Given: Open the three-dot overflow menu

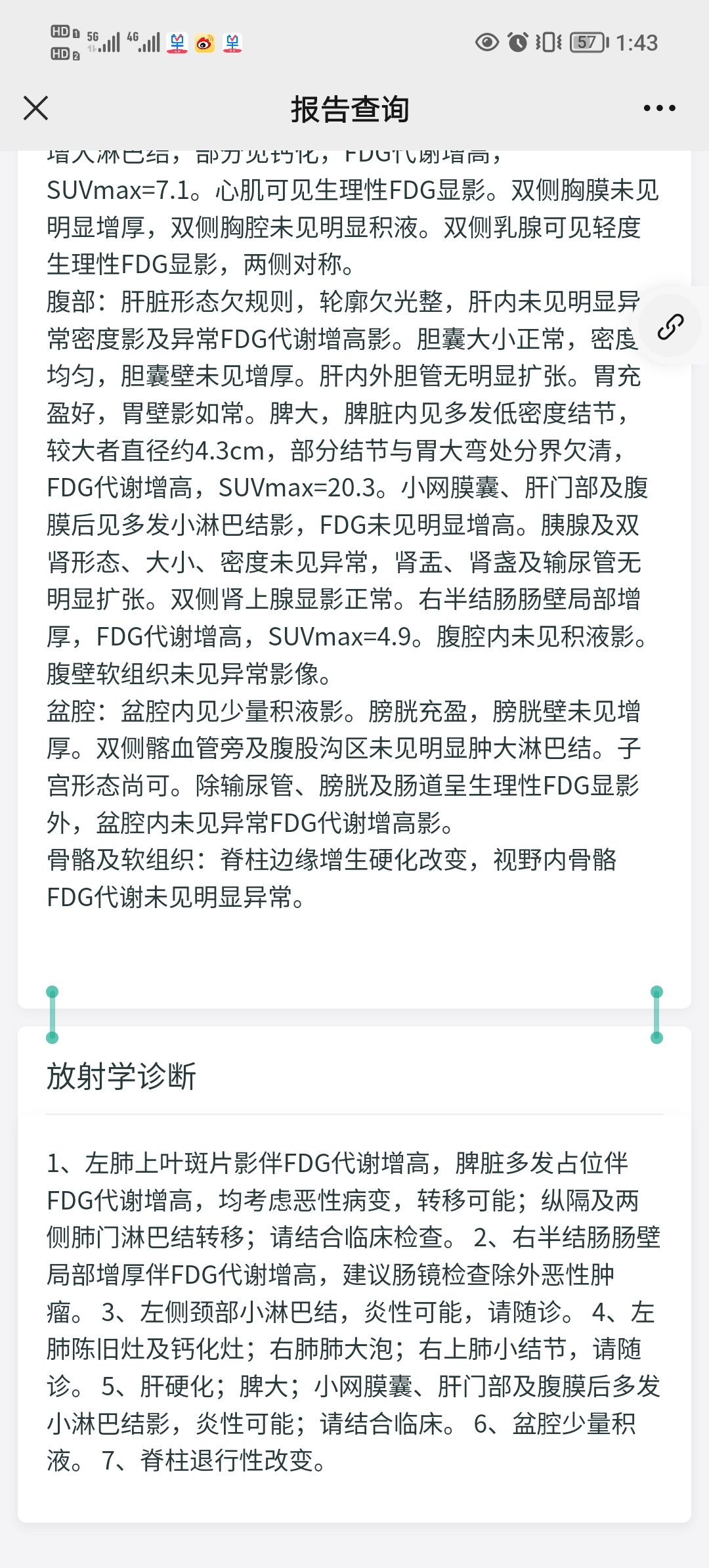Looking at the screenshot, I should (659, 108).
